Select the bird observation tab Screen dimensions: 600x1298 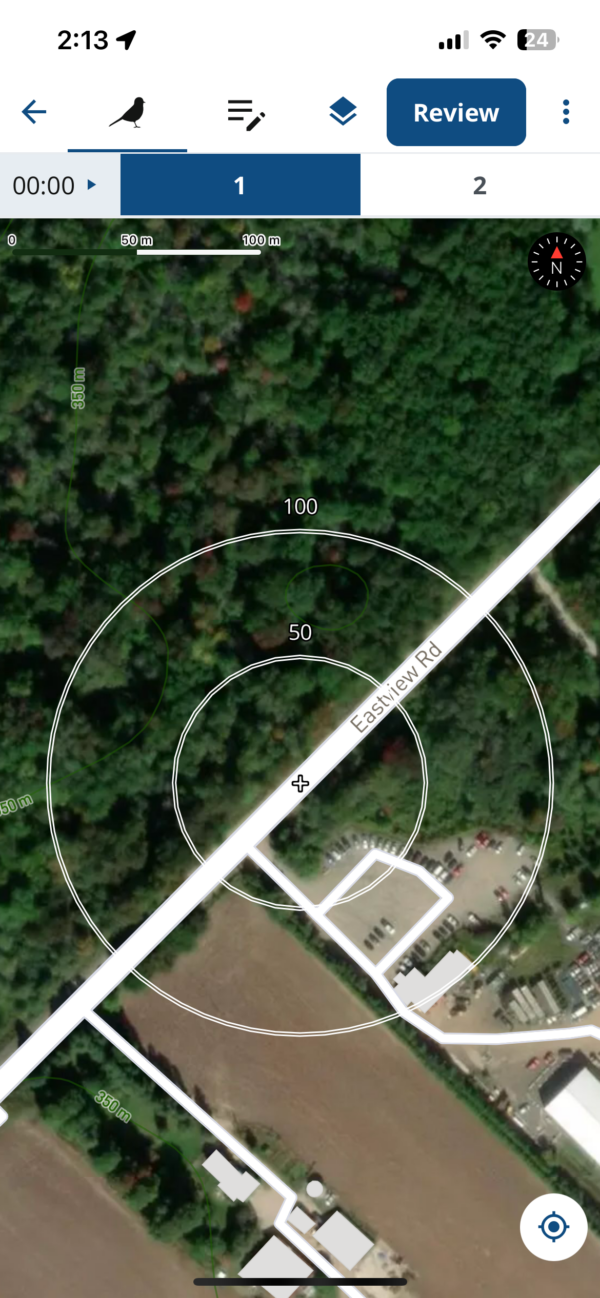[x=128, y=113]
